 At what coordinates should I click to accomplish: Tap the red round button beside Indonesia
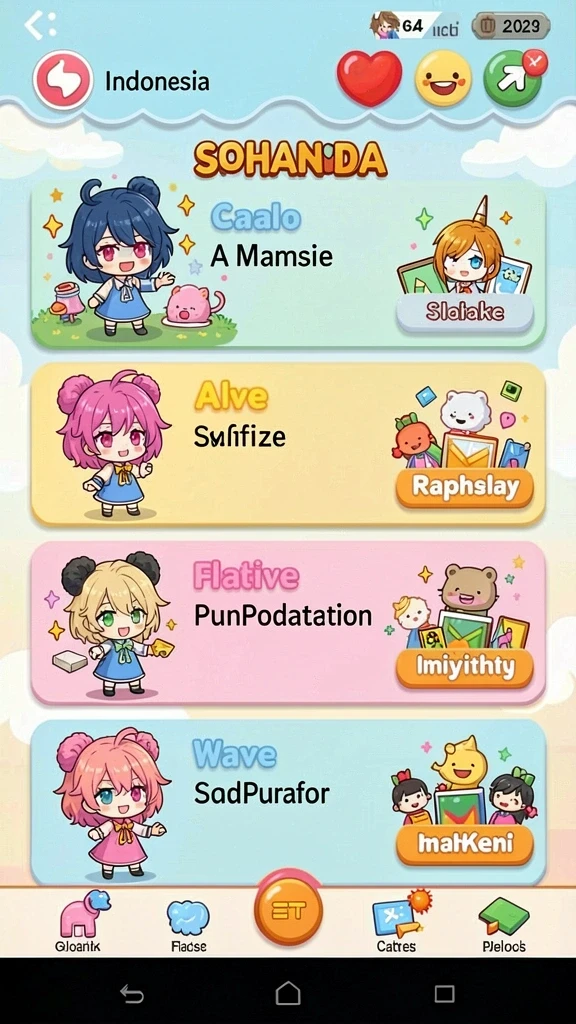(63, 80)
